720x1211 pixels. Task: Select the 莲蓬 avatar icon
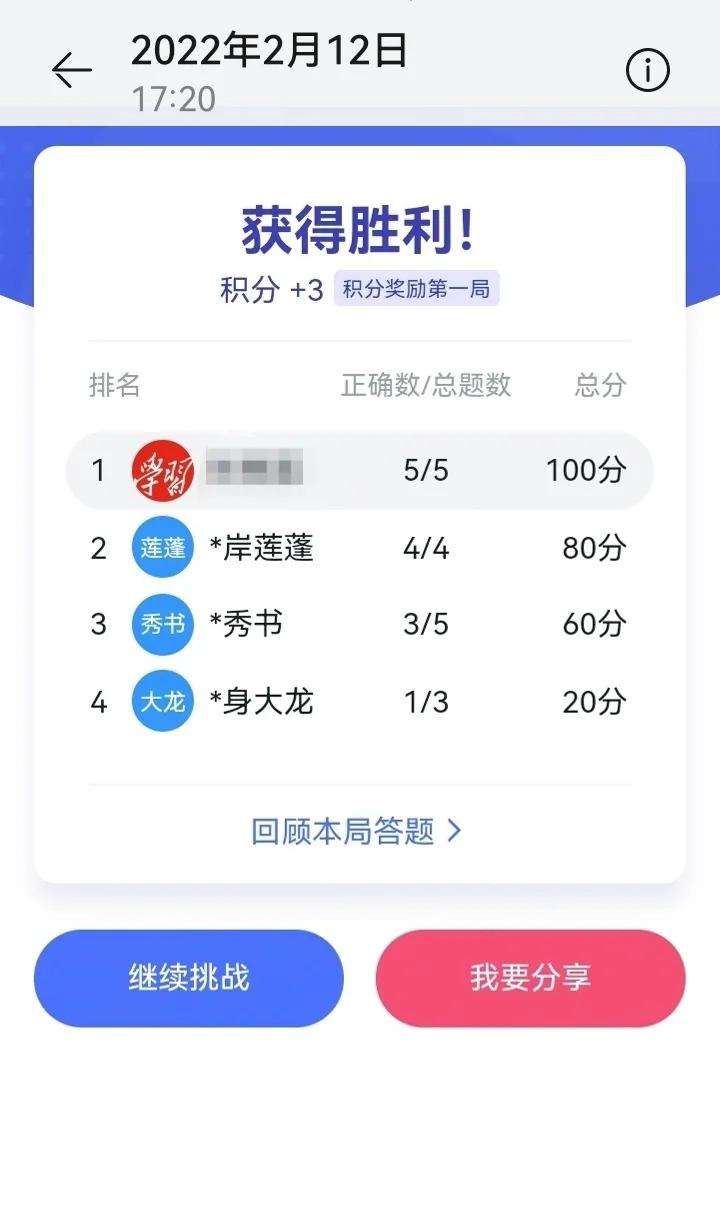161,548
